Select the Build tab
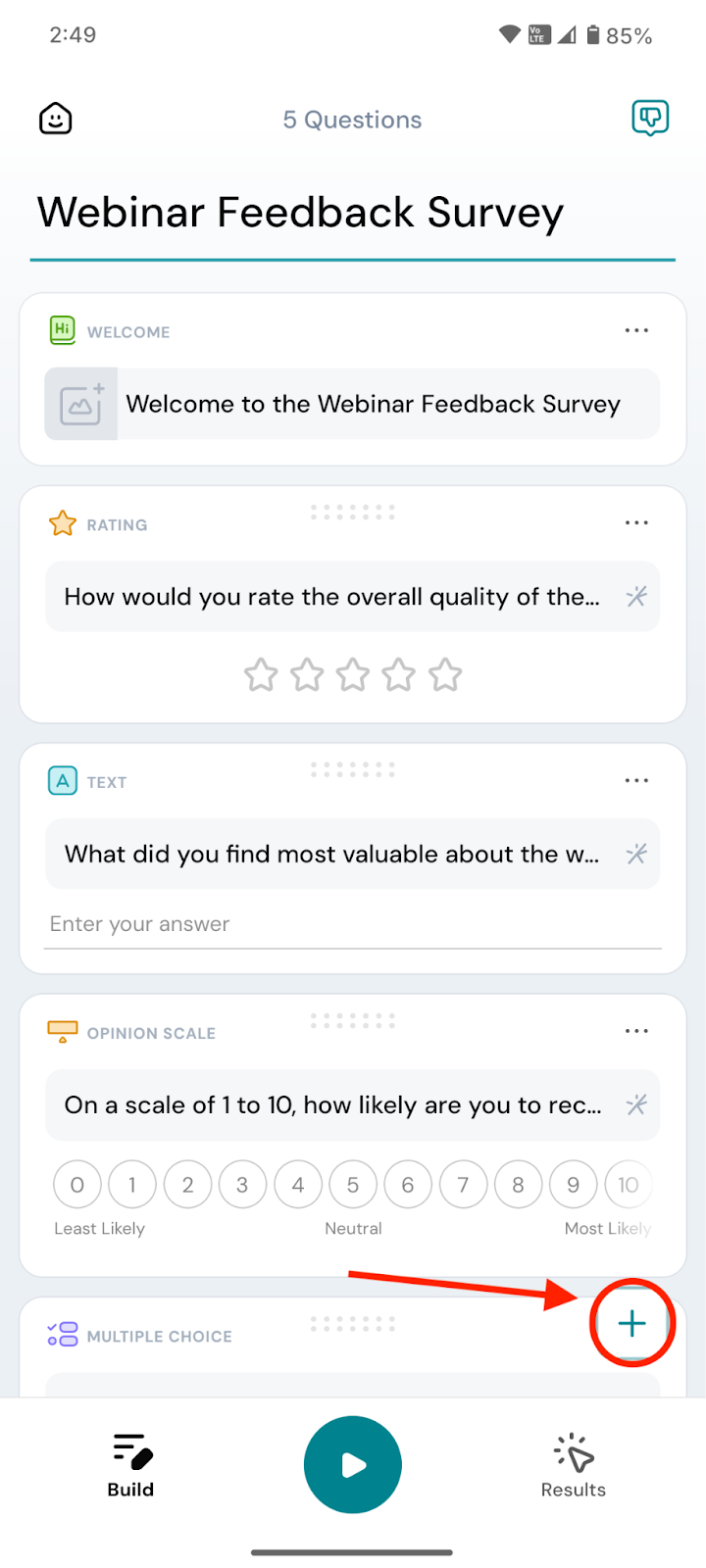 coord(130,1466)
